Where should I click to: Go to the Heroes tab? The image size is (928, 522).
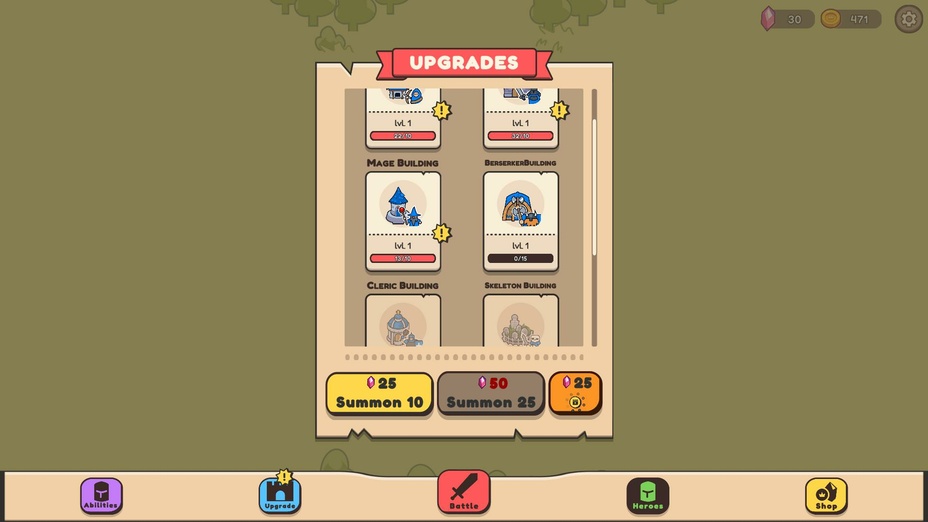pyautogui.click(x=647, y=495)
